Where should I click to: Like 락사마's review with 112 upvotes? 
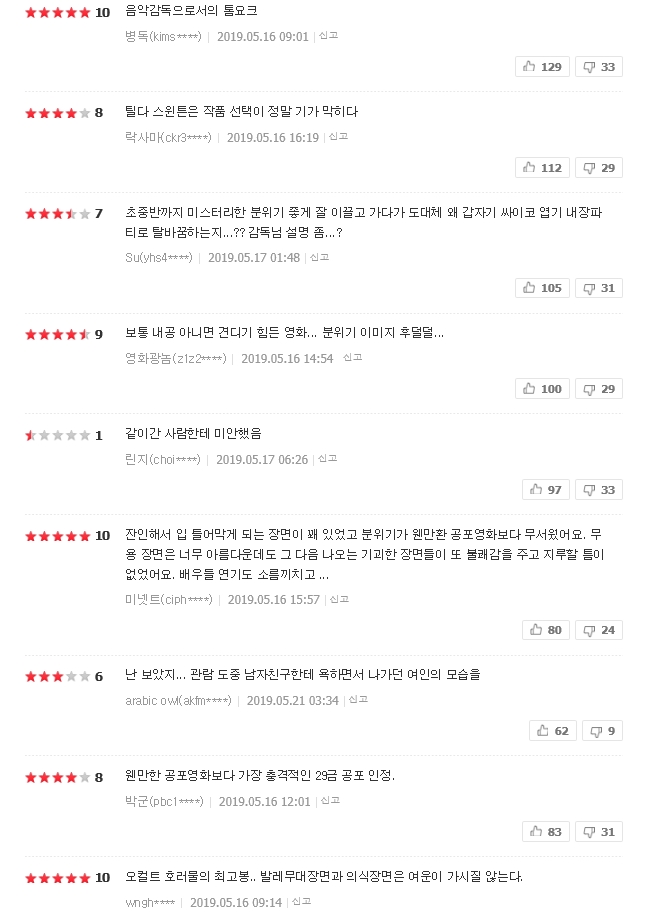[542, 168]
